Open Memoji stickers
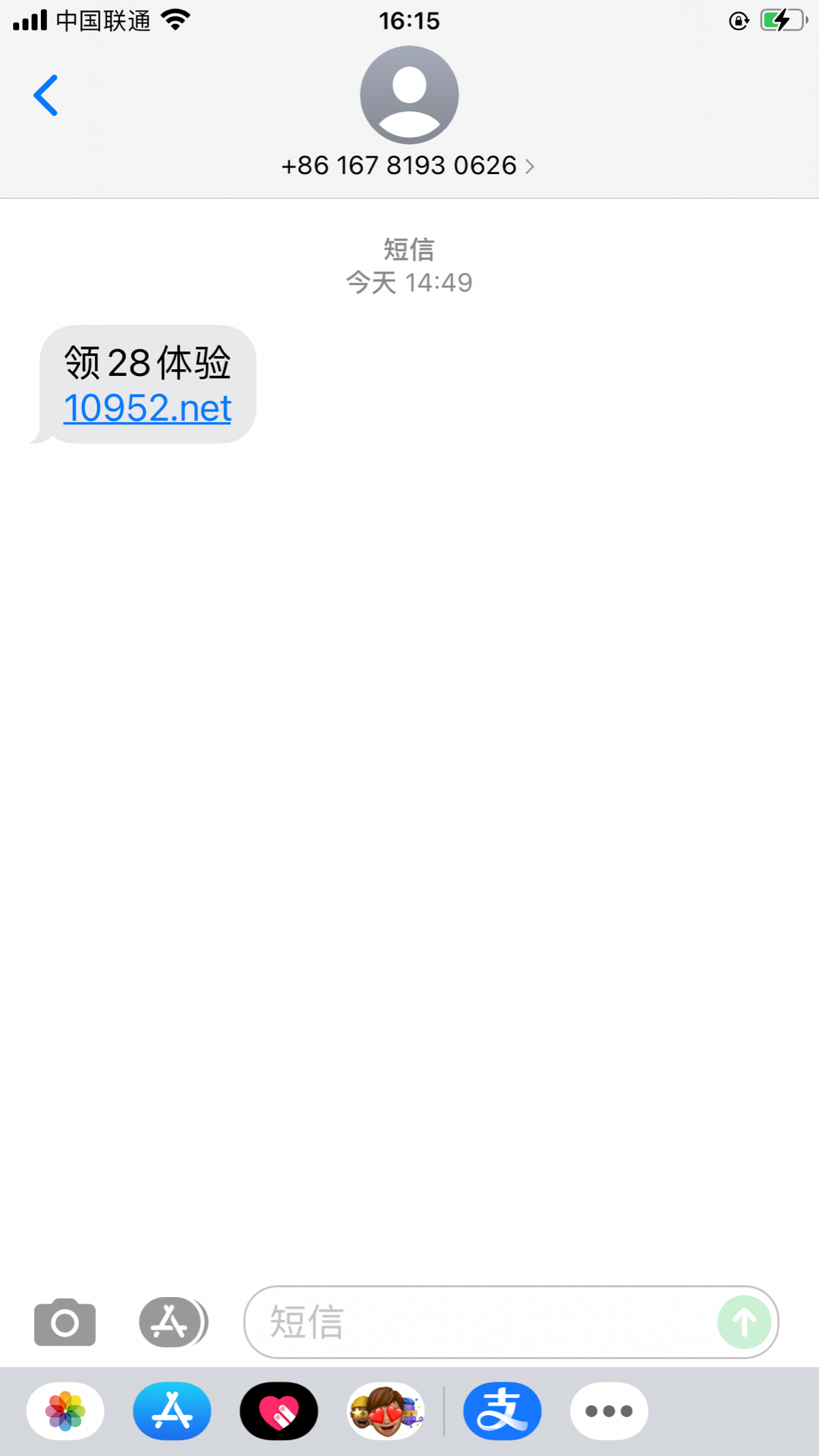The image size is (819, 1456). 386,1411
